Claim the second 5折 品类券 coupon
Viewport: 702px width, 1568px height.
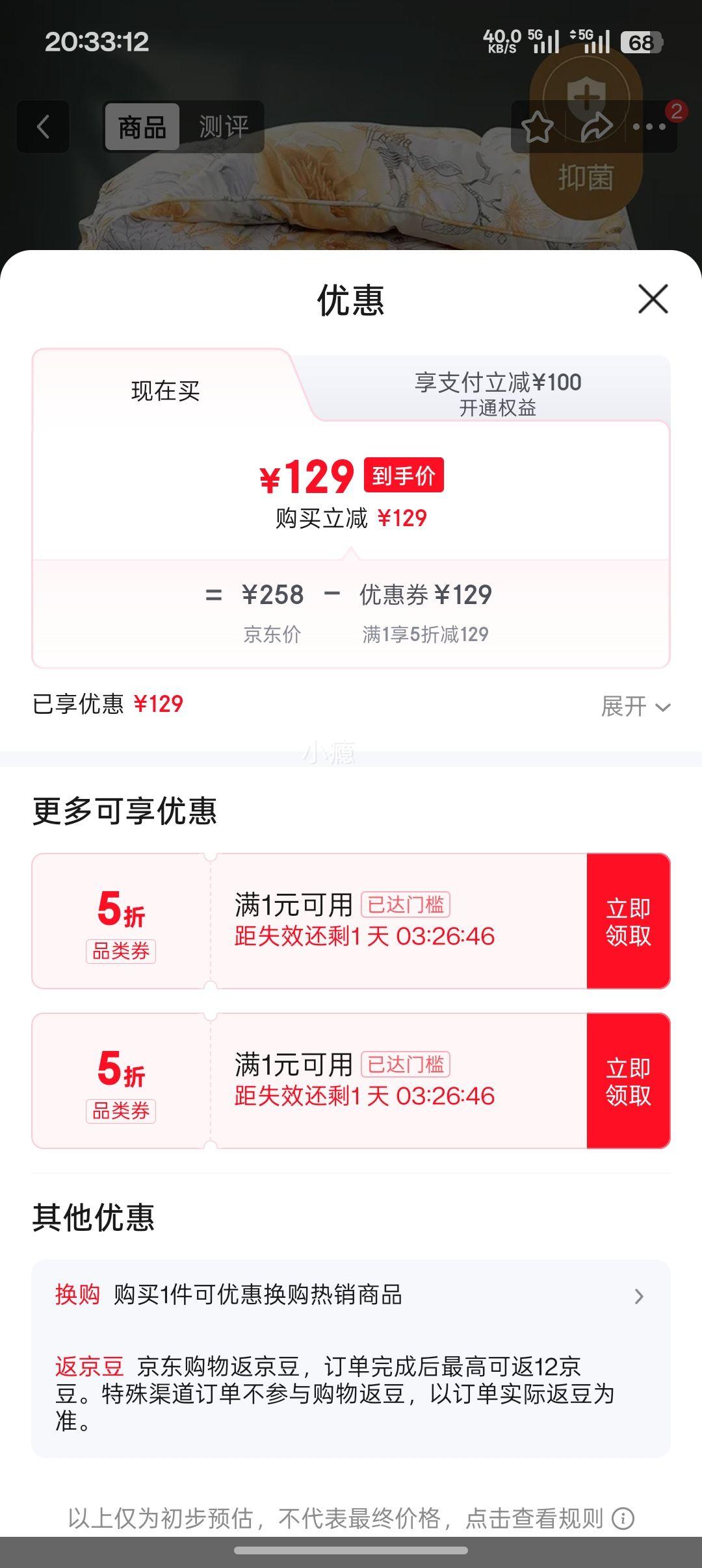(x=628, y=1081)
